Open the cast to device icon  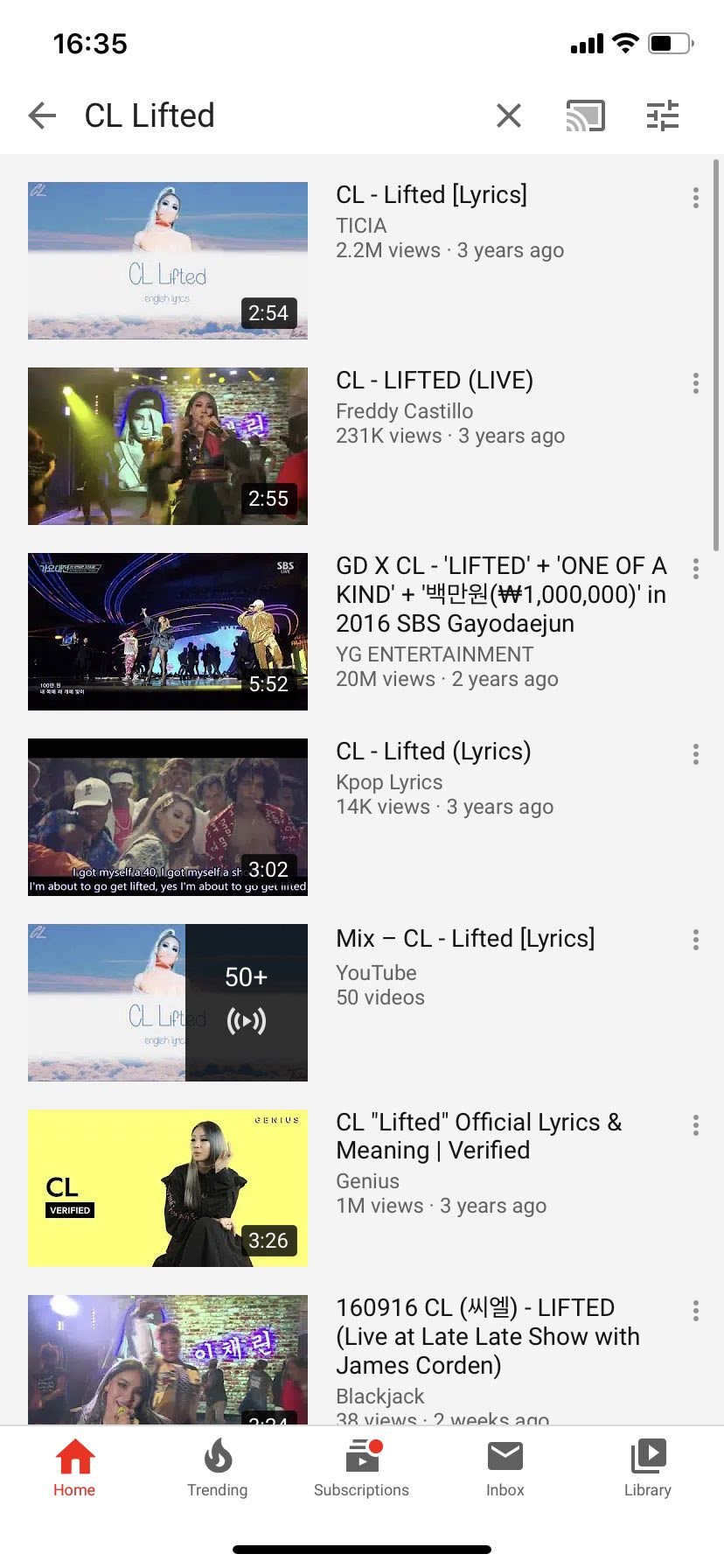click(585, 115)
